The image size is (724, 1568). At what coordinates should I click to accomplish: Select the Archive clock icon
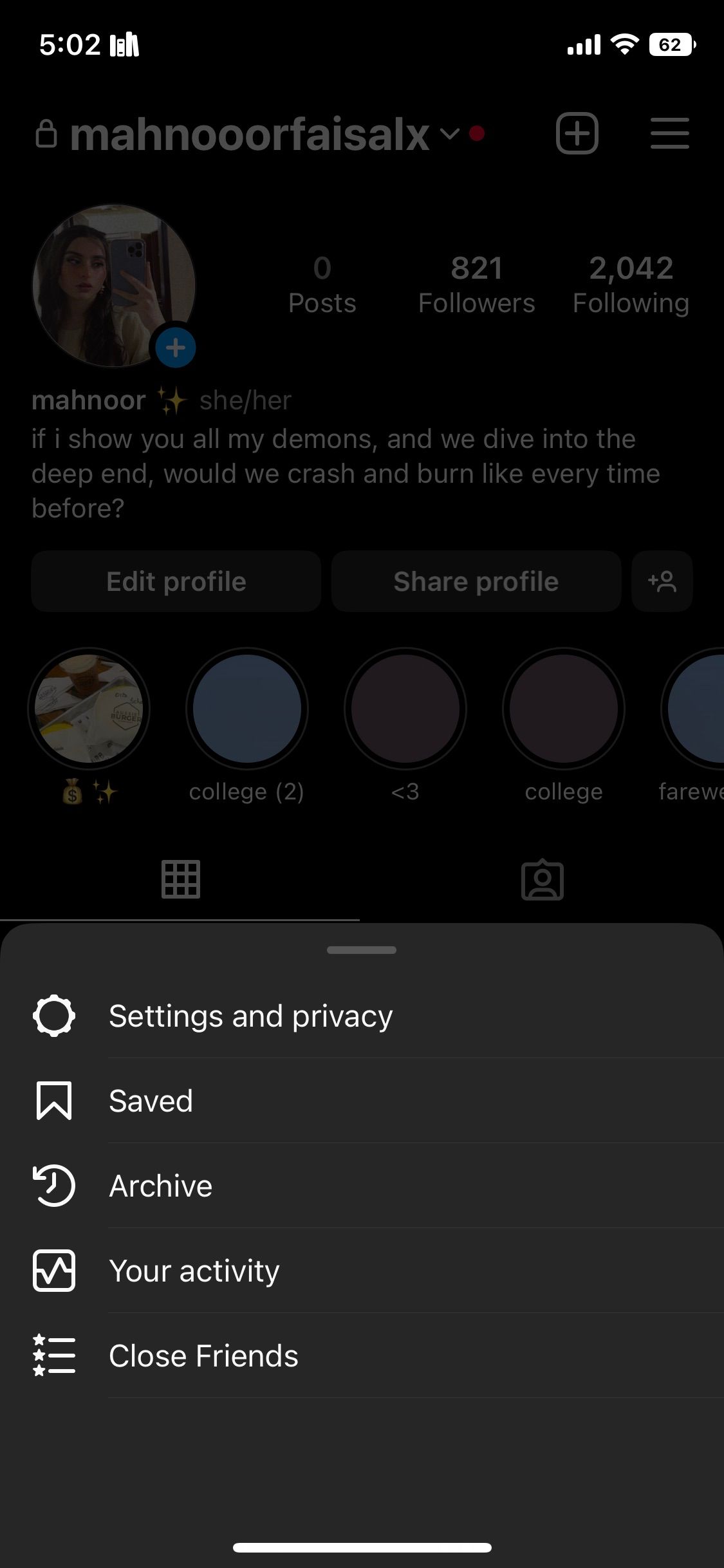(x=55, y=1186)
